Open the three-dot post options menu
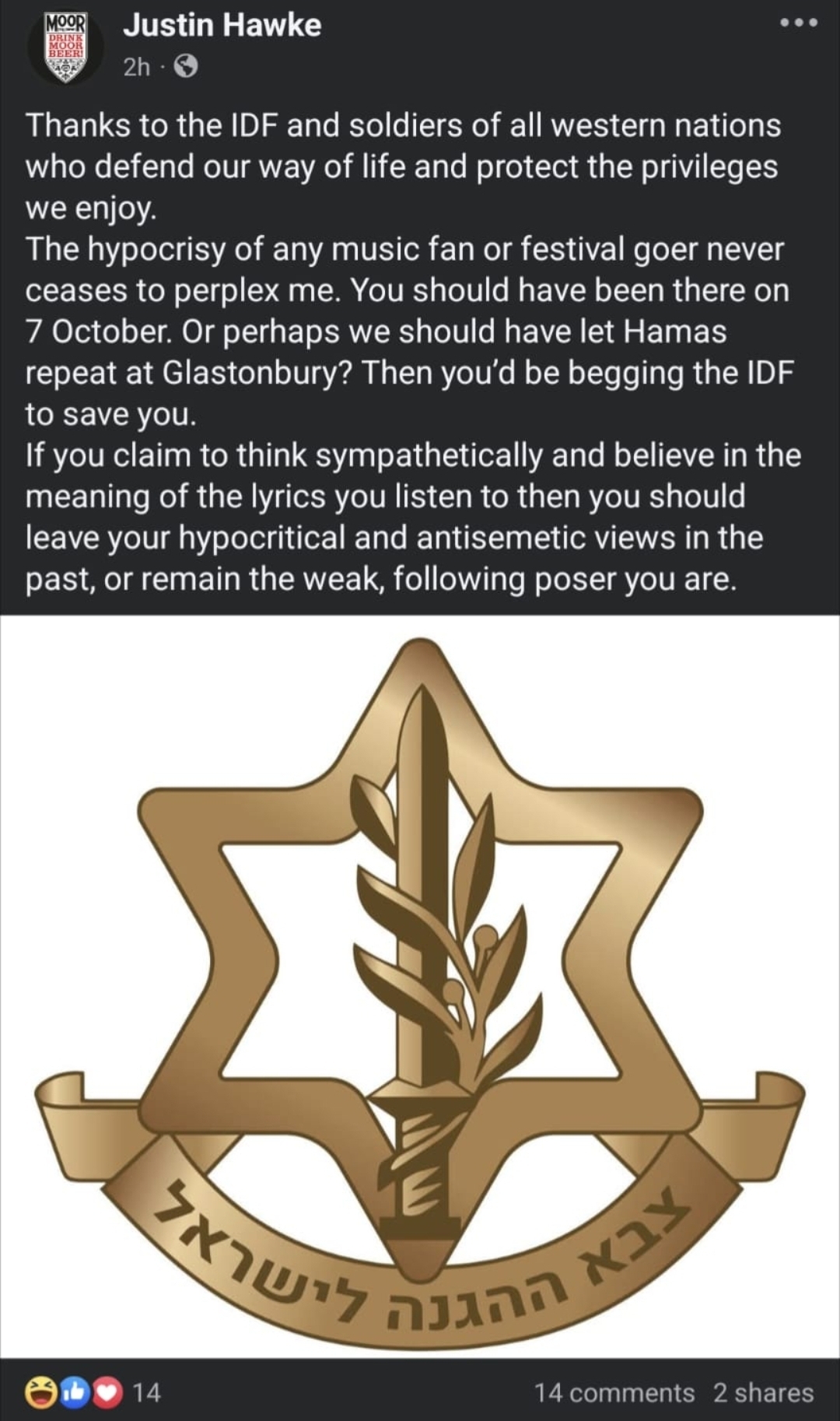The image size is (840, 1421). click(x=799, y=23)
